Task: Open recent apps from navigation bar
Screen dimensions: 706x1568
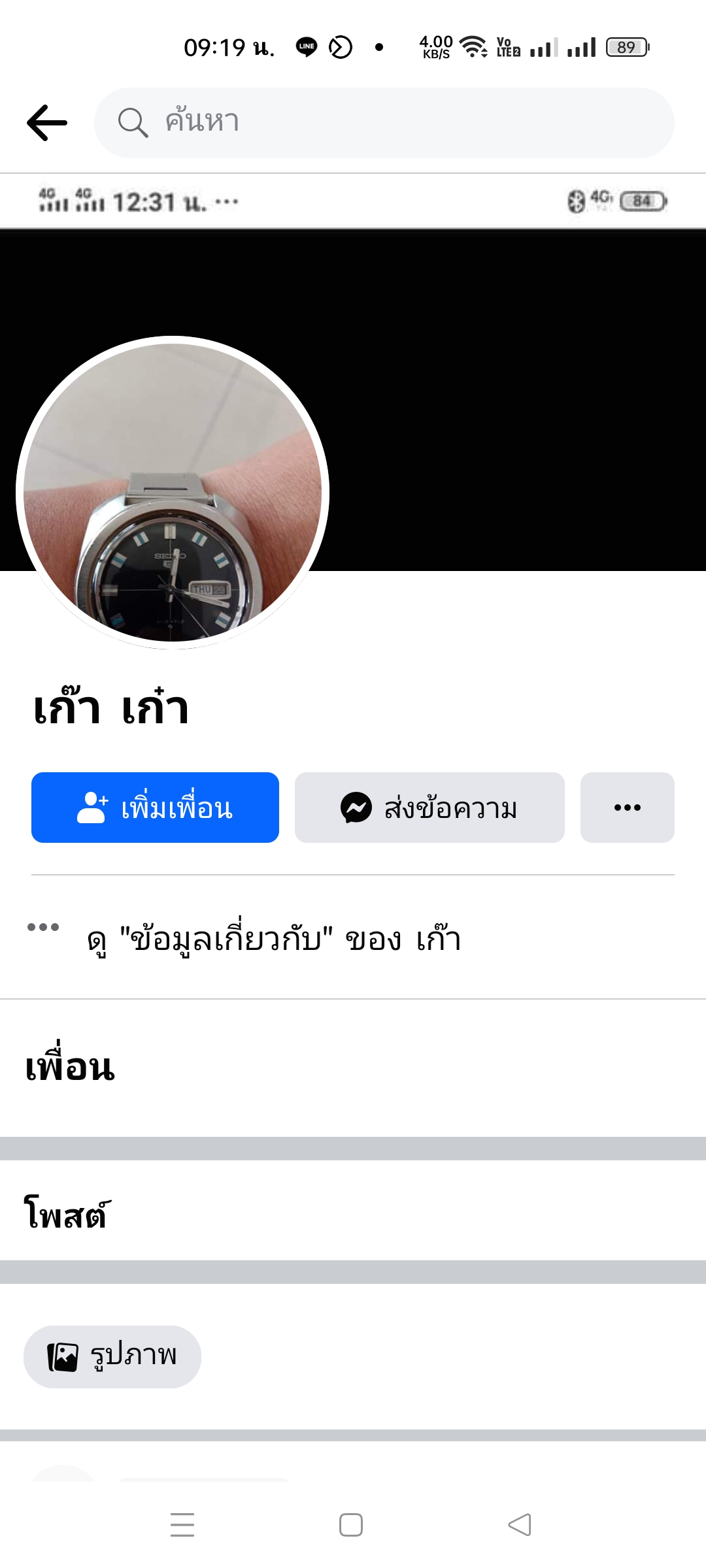Action: tap(182, 1525)
